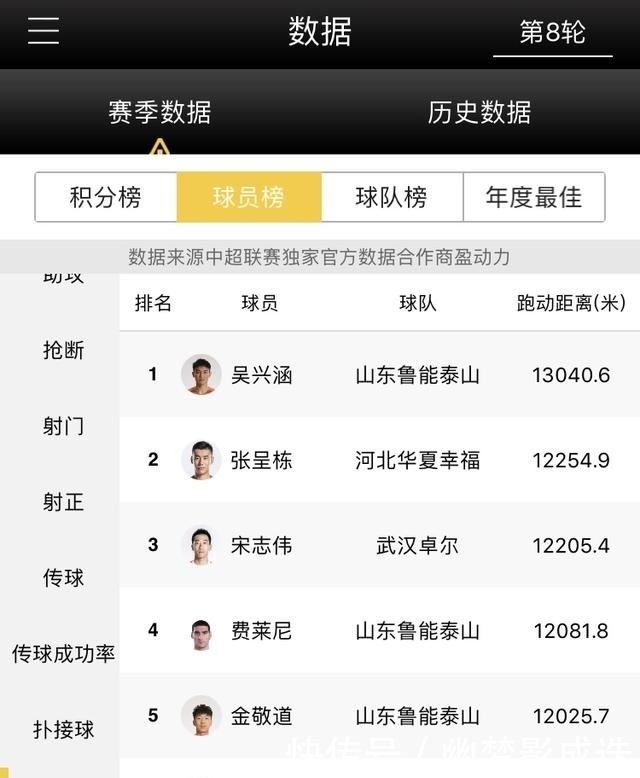Choose 传球 stat category
This screenshot has height=778, width=640.
click(63, 578)
